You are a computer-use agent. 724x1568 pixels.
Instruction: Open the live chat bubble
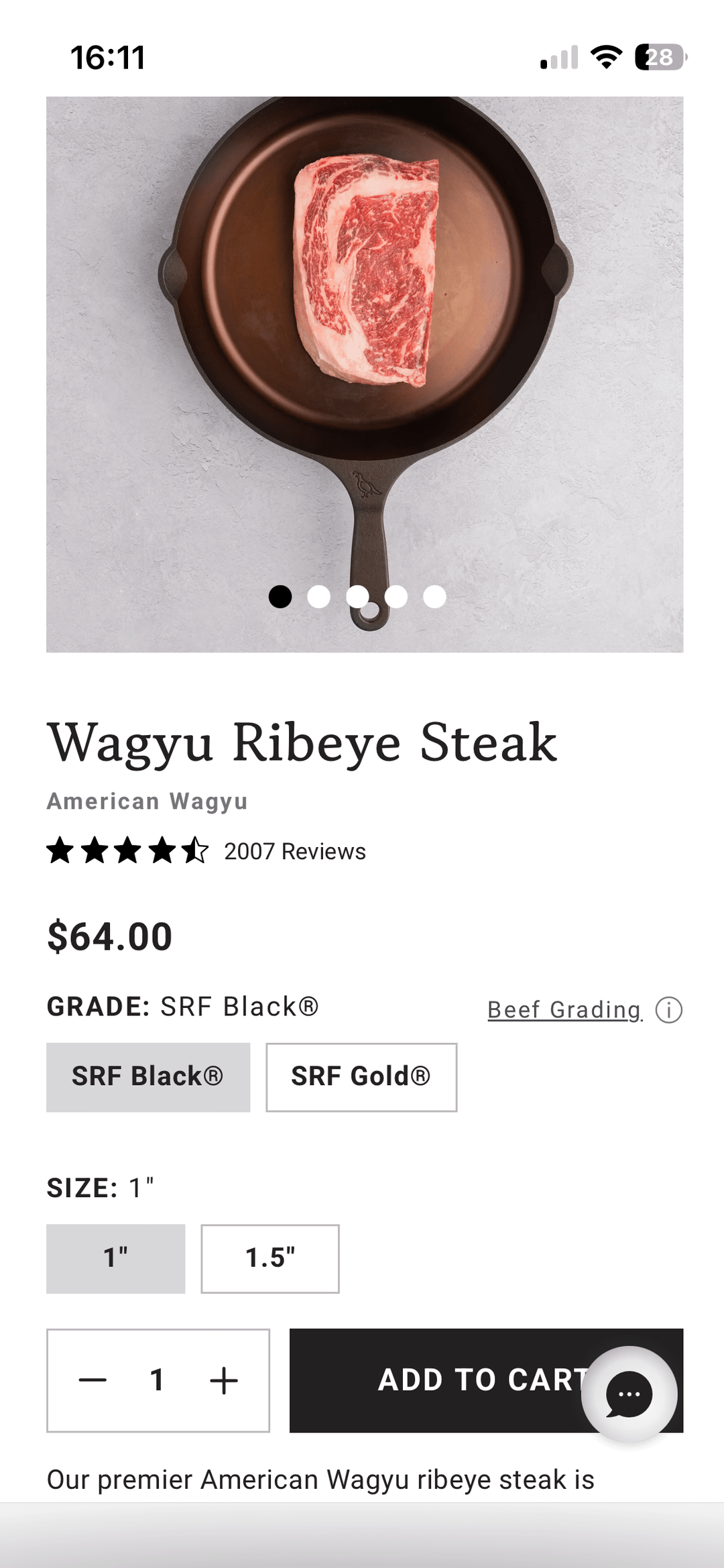point(629,1394)
